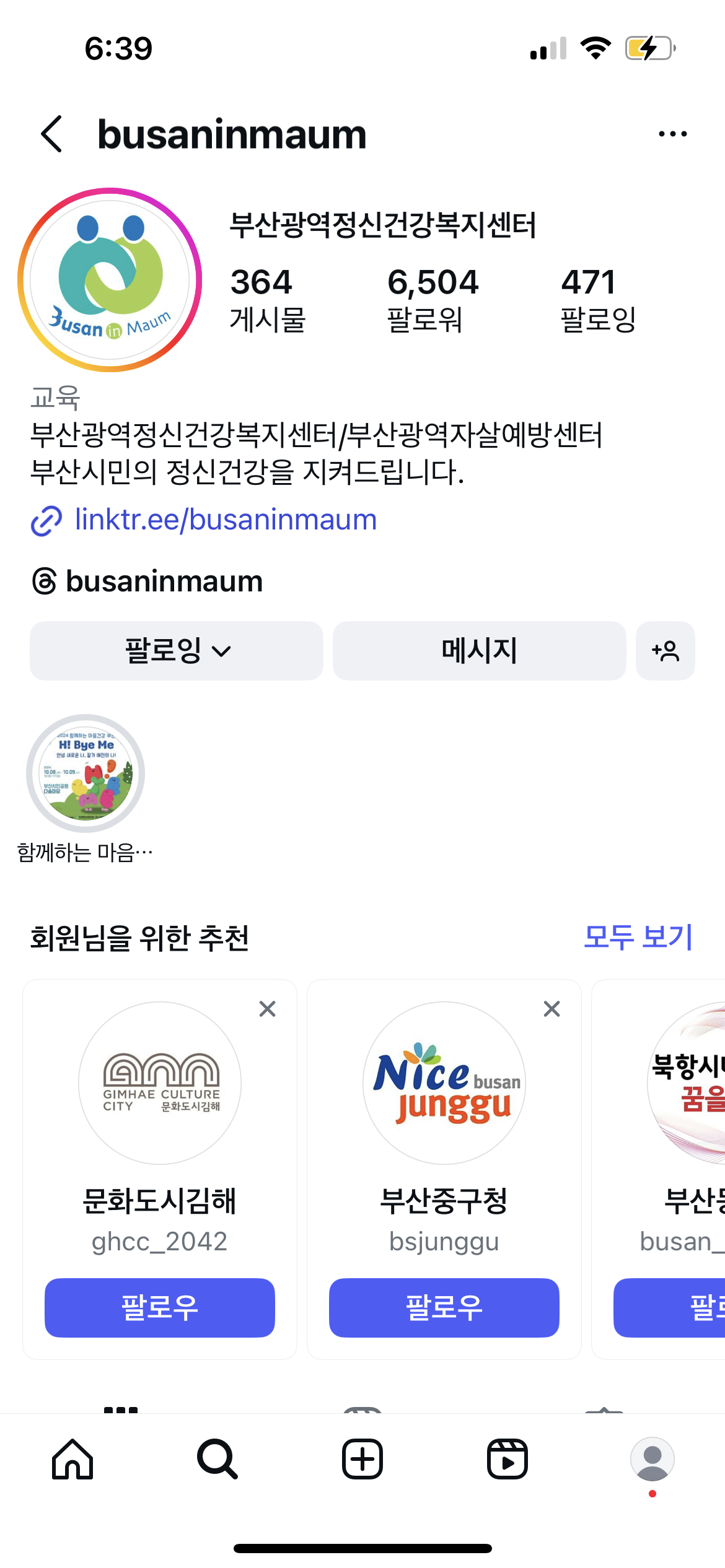Follow 문화도시김해 ghcc_2042
The height and width of the screenshot is (1568, 725).
click(160, 1307)
